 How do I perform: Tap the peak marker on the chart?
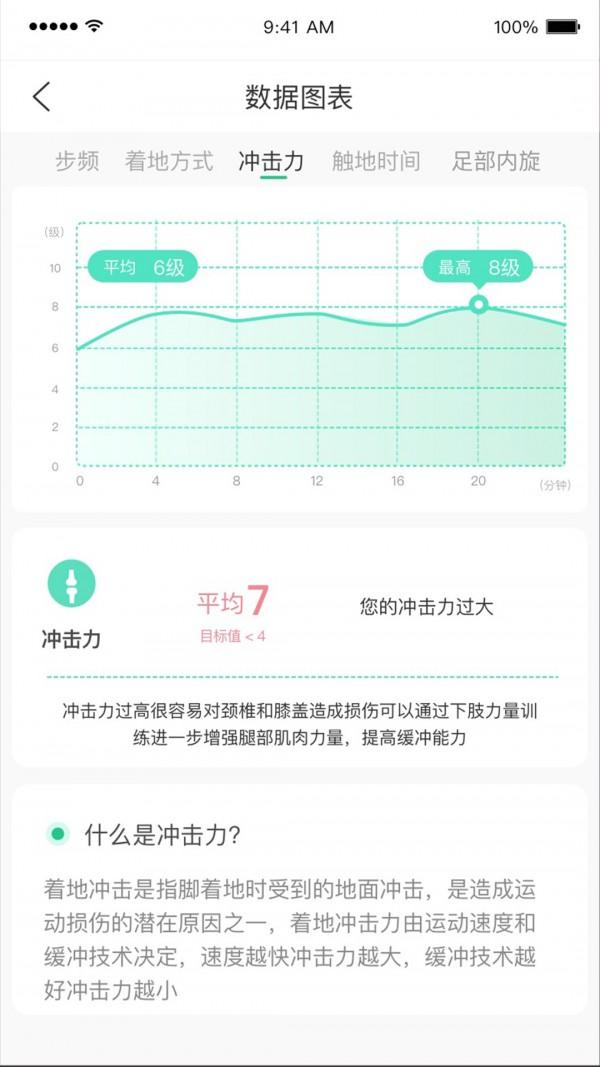coord(478,304)
